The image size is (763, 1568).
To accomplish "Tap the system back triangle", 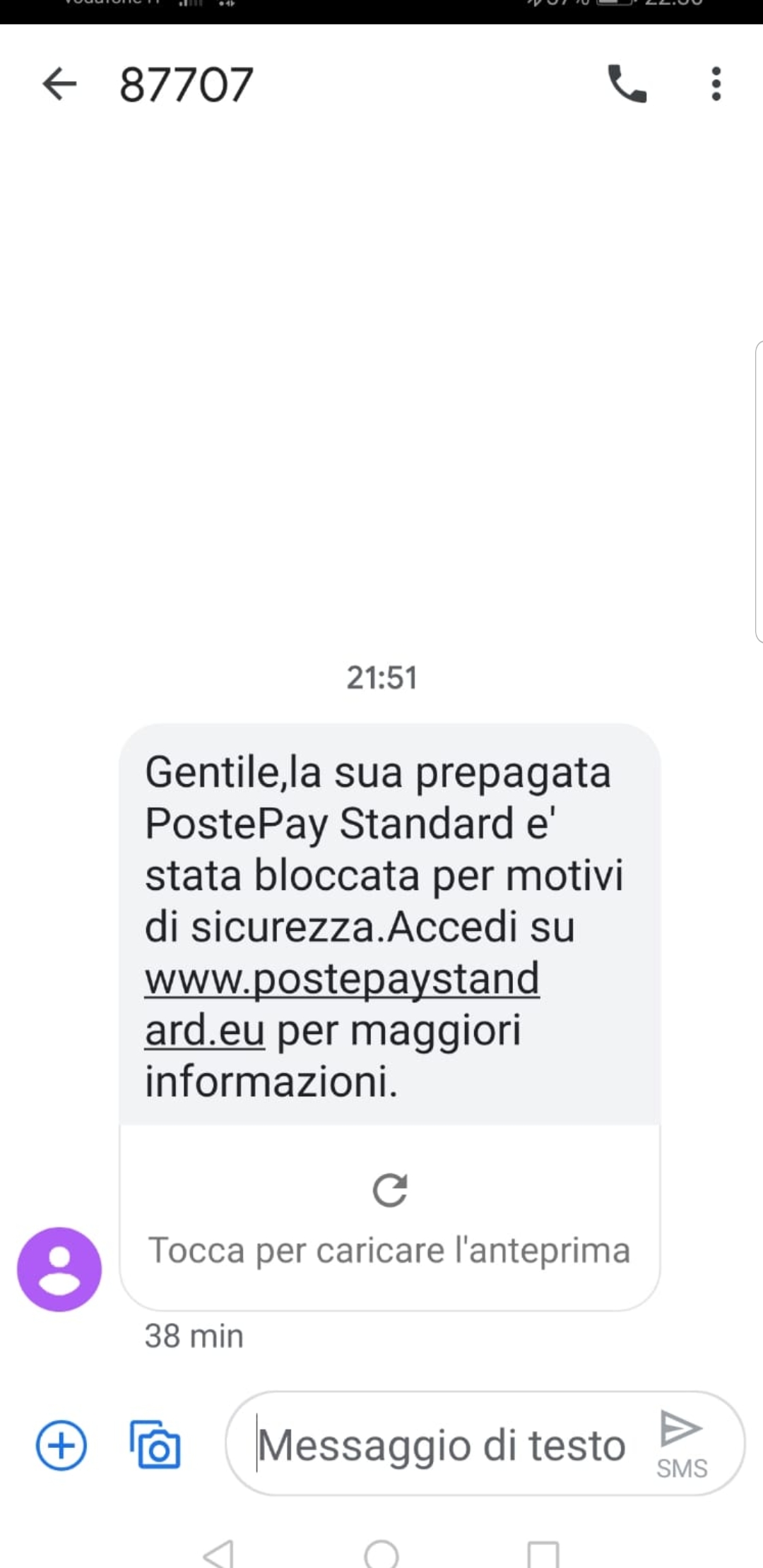I will coord(218,1553).
